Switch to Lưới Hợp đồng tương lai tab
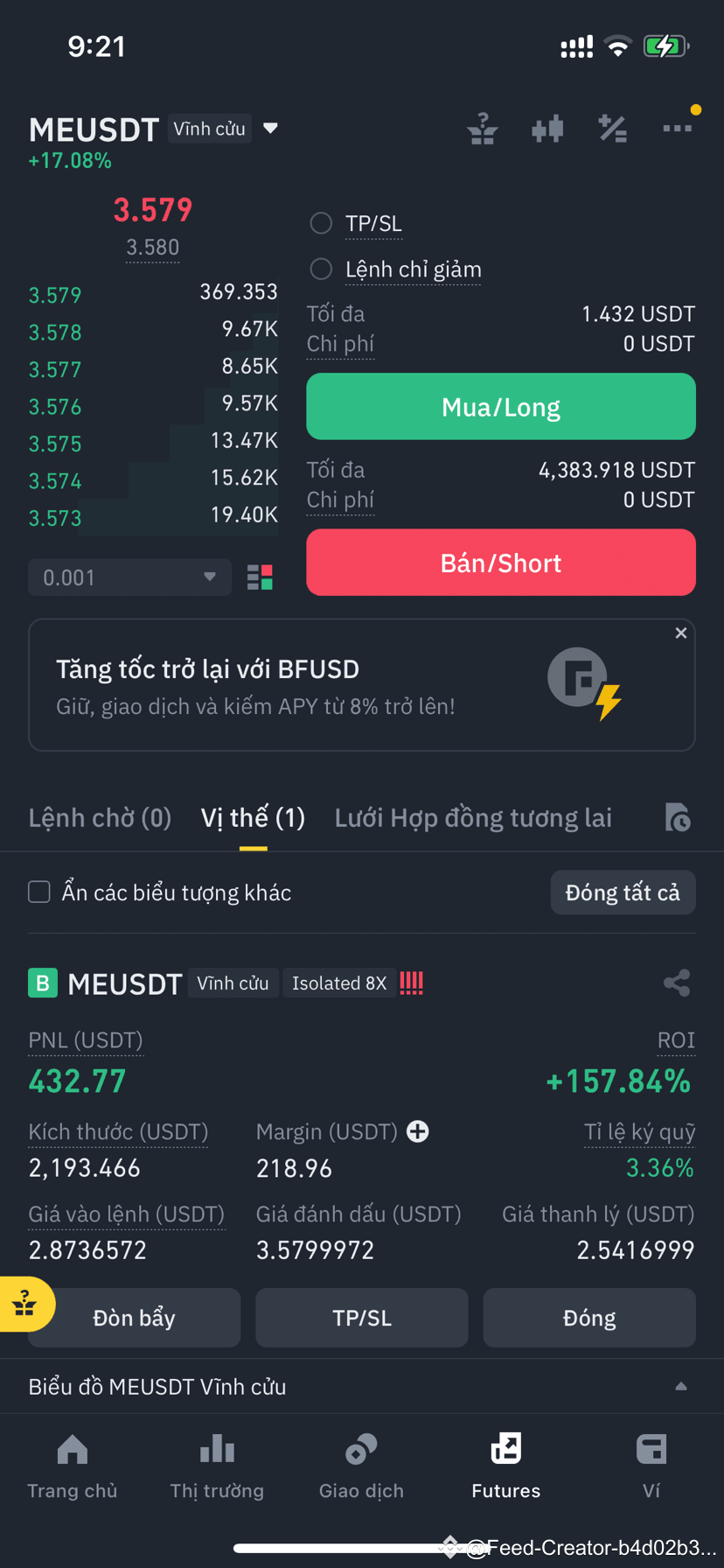 point(473,818)
